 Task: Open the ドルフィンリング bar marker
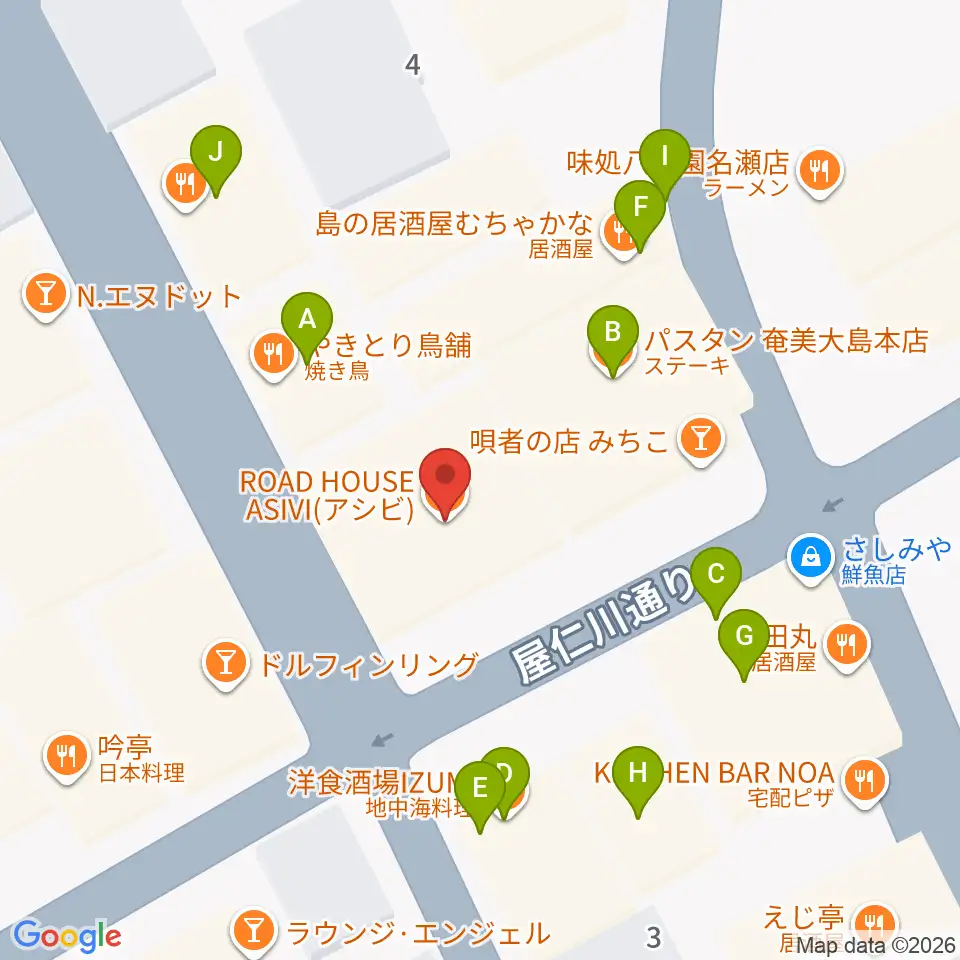[225, 664]
